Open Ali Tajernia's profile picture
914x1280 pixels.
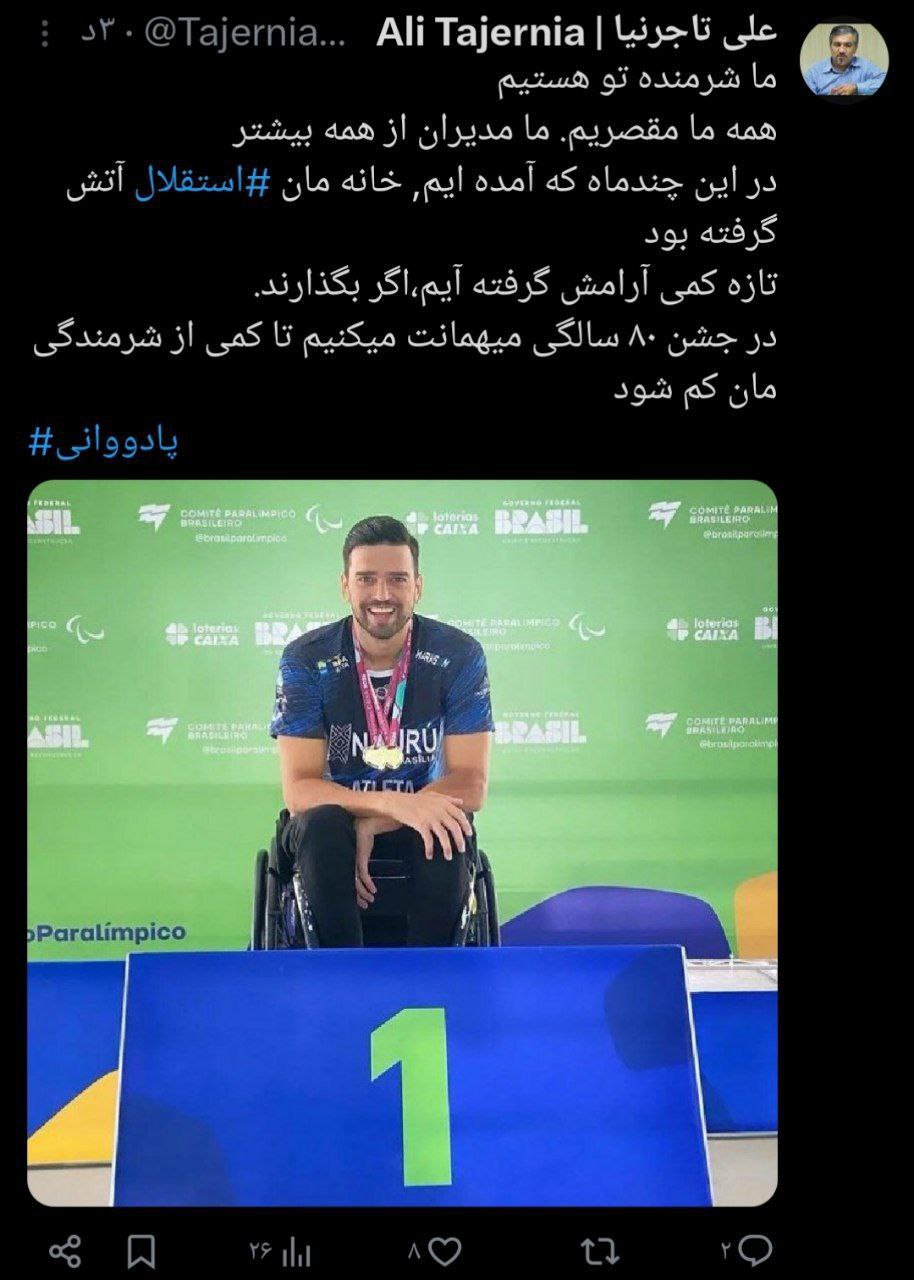[x=843, y=62]
